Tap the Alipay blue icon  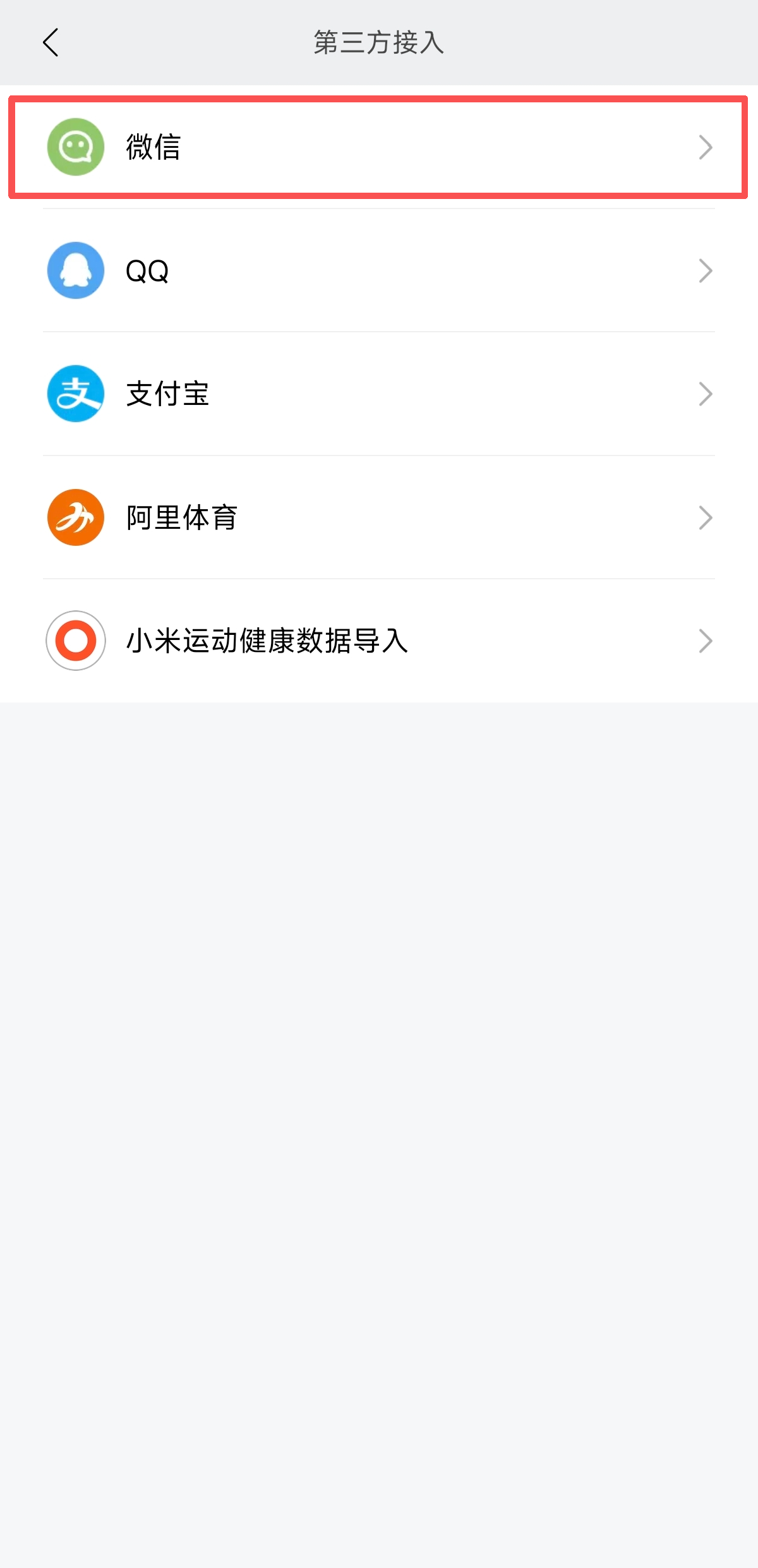tap(75, 393)
